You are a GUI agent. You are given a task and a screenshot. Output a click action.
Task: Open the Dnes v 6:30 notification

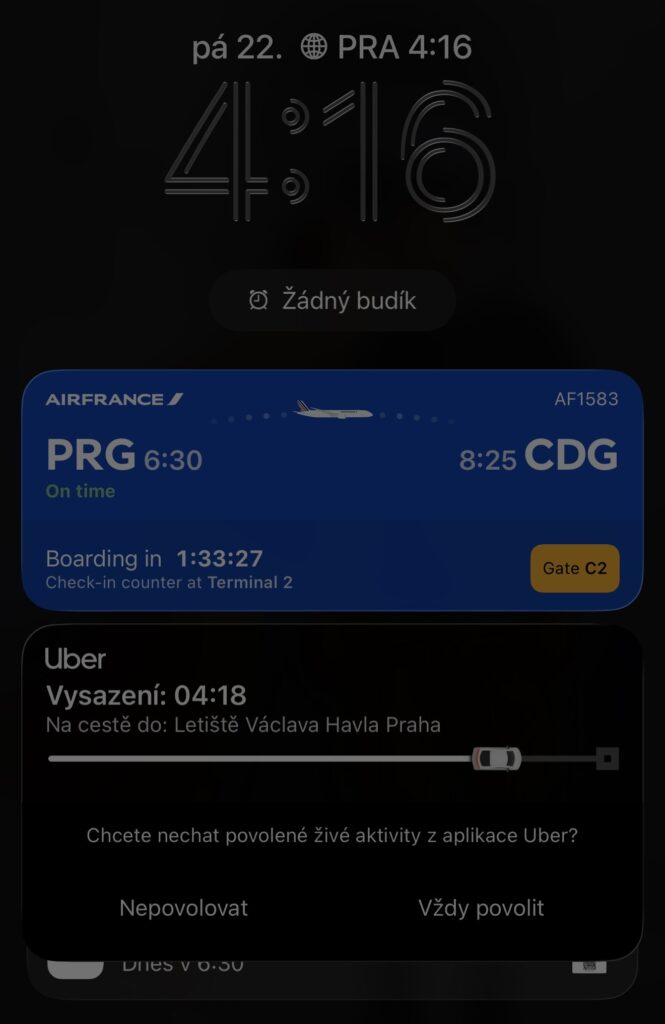coord(332,973)
